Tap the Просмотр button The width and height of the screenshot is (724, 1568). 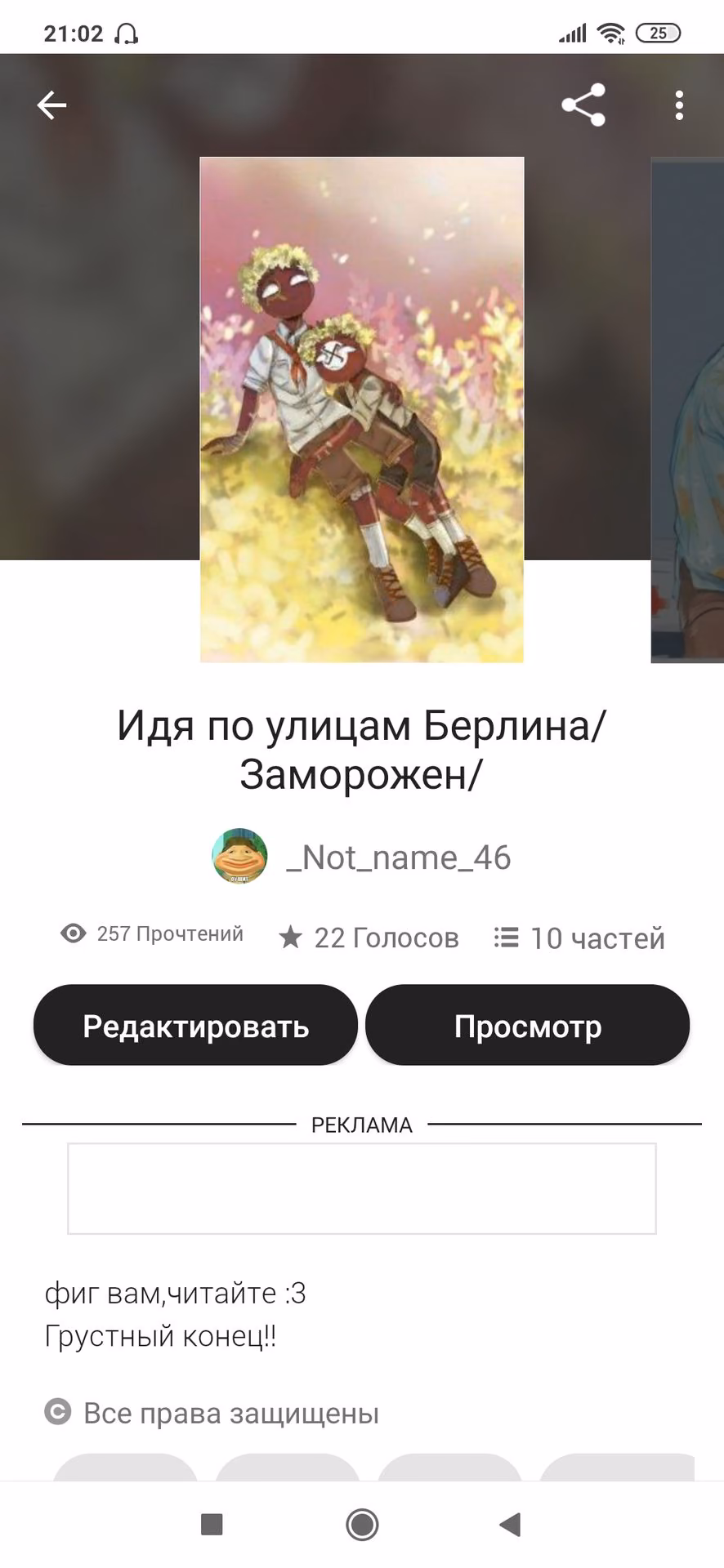528,1026
